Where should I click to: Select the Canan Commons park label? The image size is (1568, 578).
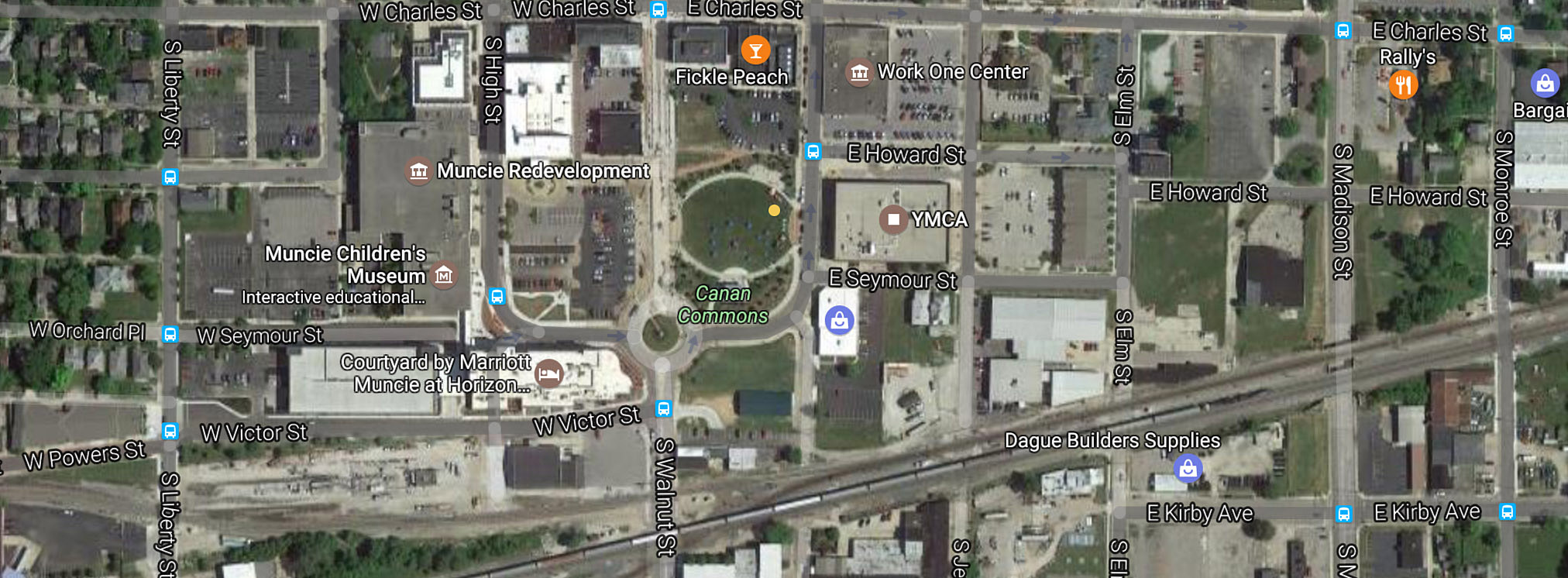(723, 304)
